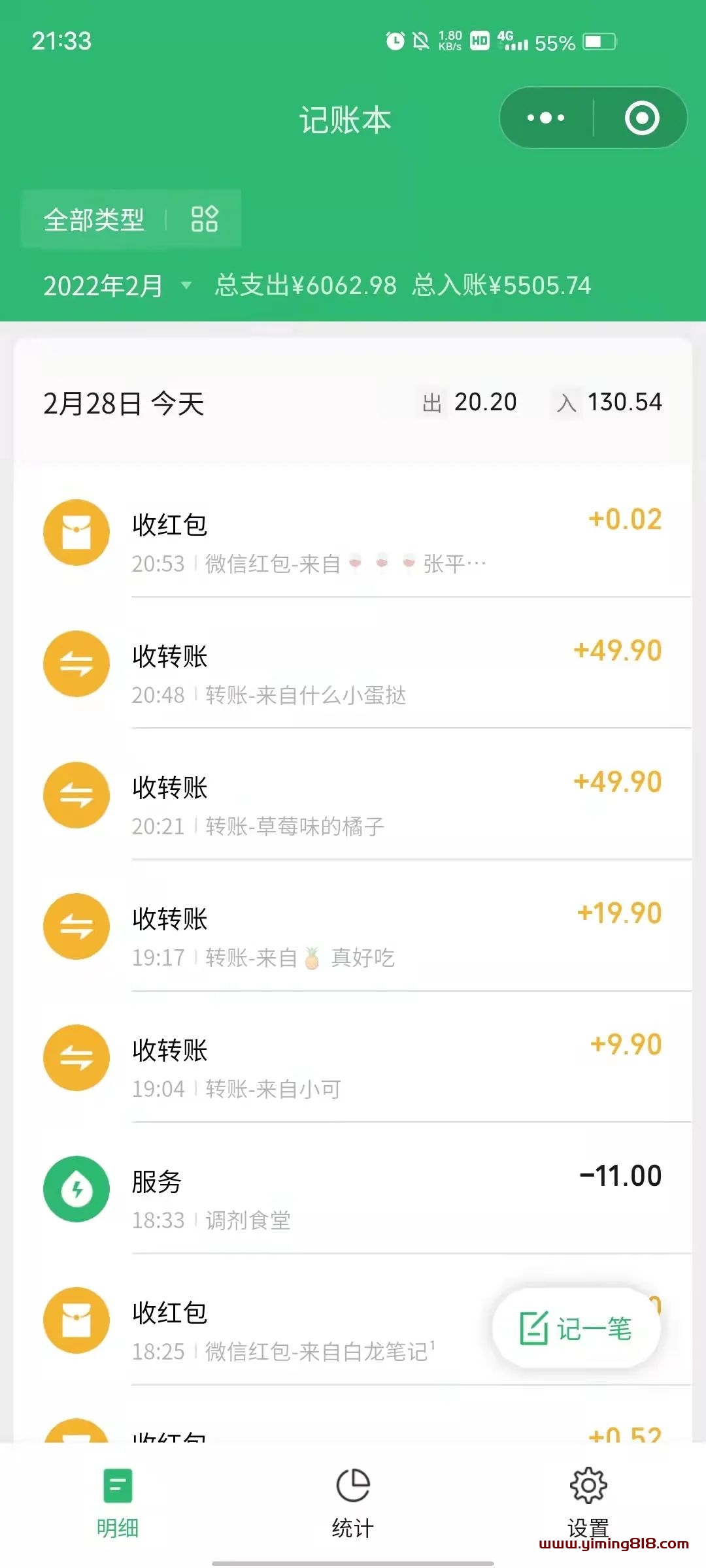Add a new entry with 记一笔
Screen dimensions: 706x1568
[576, 1328]
